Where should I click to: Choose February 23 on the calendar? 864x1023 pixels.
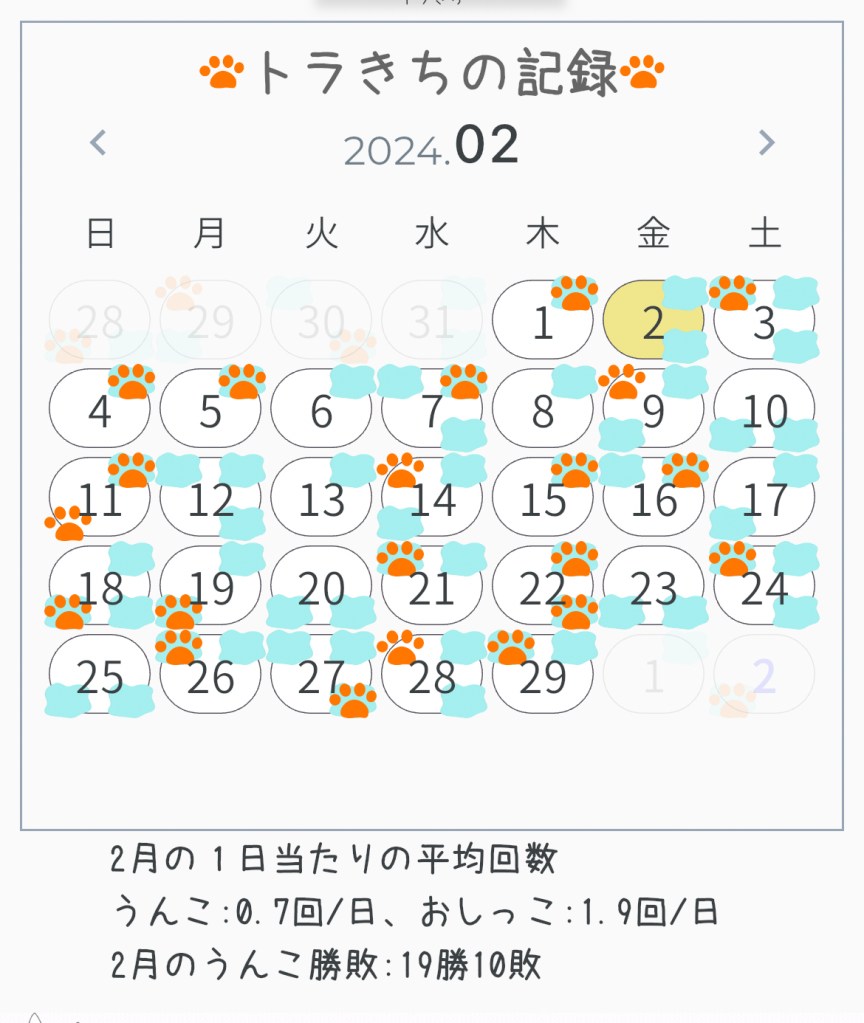pyautogui.click(x=653, y=586)
